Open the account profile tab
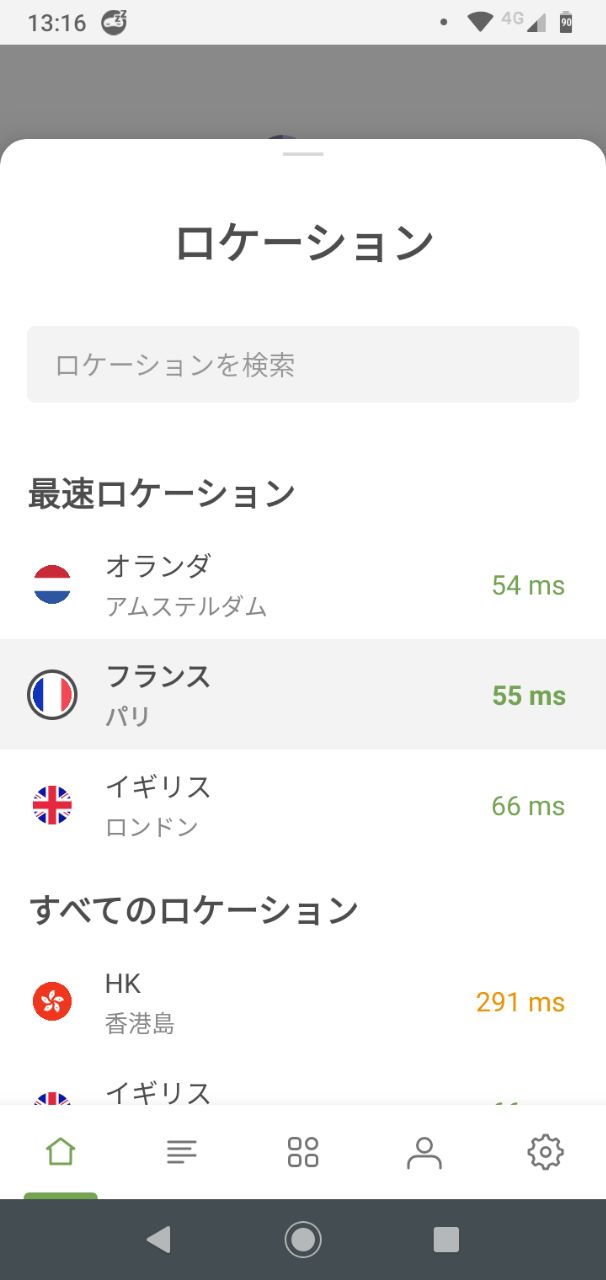This screenshot has height=1280, width=606. pyautogui.click(x=424, y=1152)
